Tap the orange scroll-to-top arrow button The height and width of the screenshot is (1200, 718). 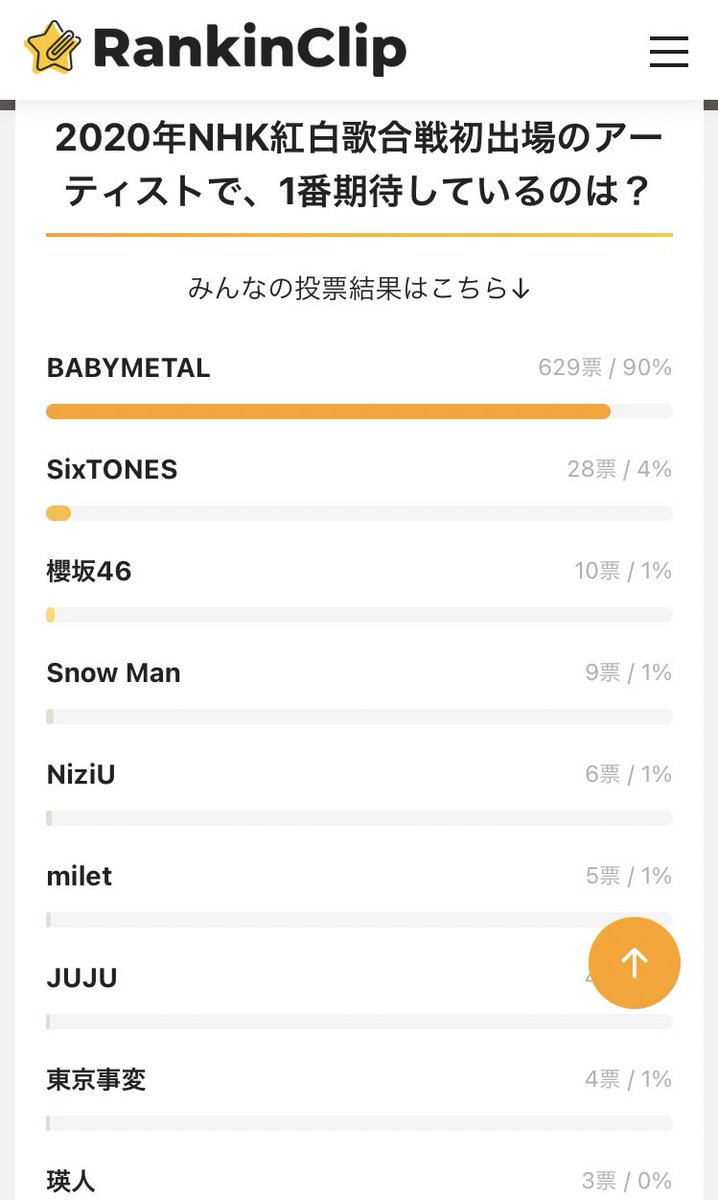pyautogui.click(x=634, y=962)
